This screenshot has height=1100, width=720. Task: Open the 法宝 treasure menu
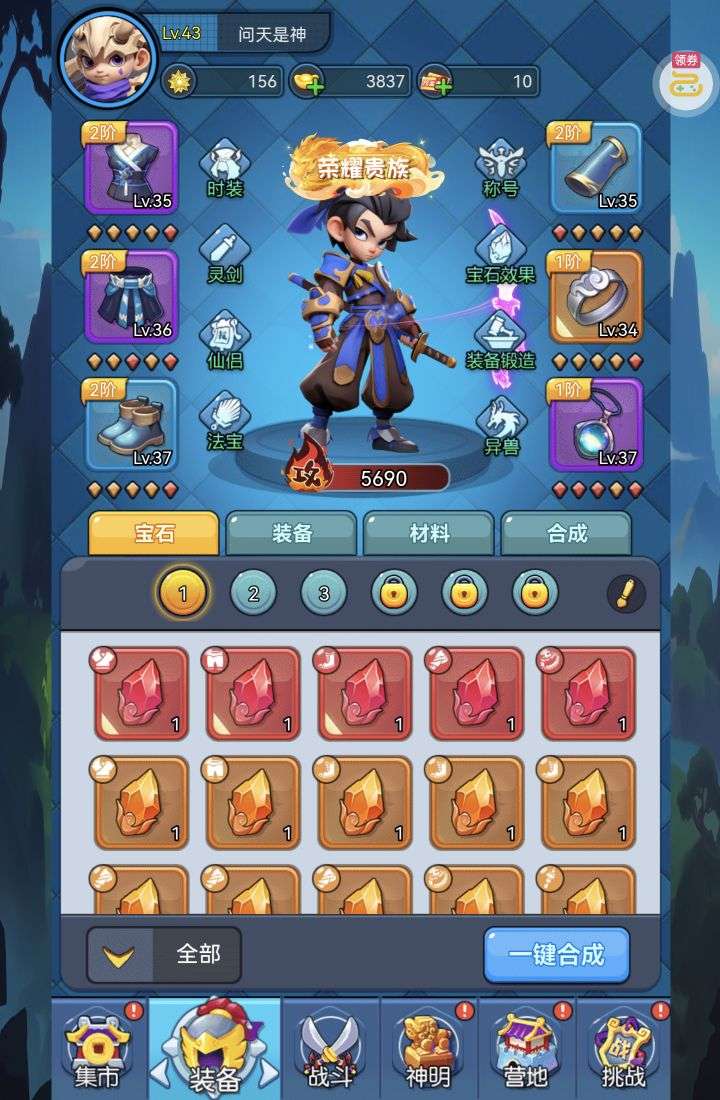tap(224, 424)
